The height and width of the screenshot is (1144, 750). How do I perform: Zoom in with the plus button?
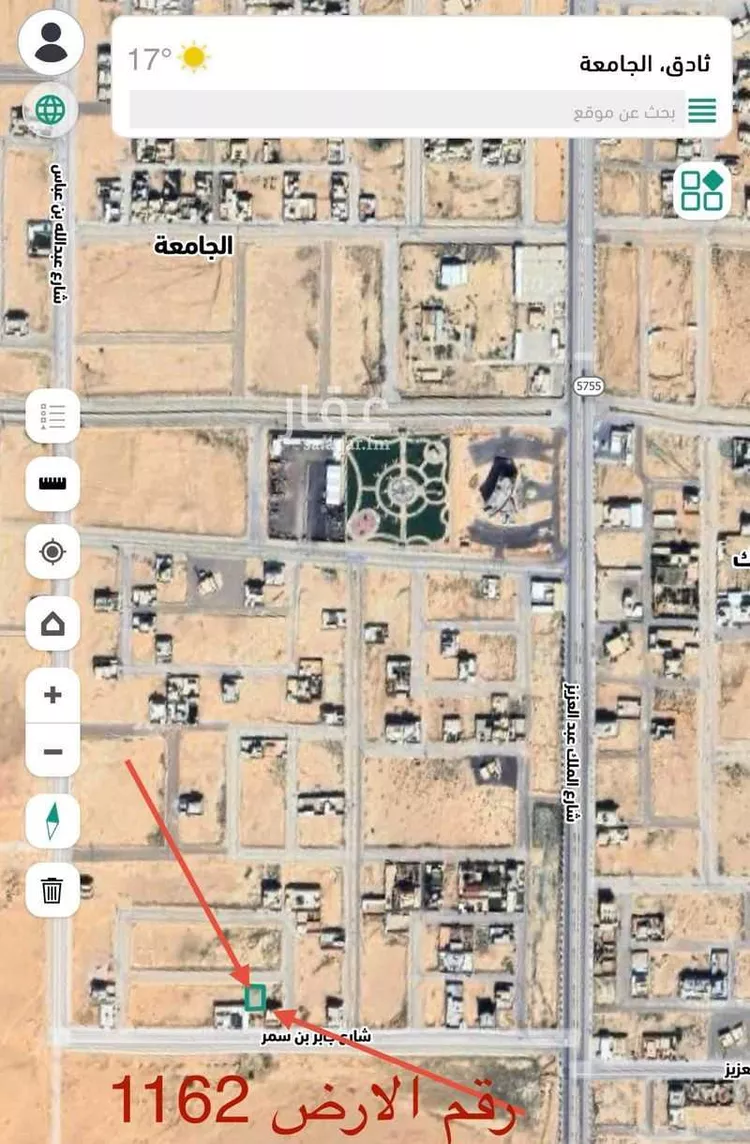click(52, 695)
